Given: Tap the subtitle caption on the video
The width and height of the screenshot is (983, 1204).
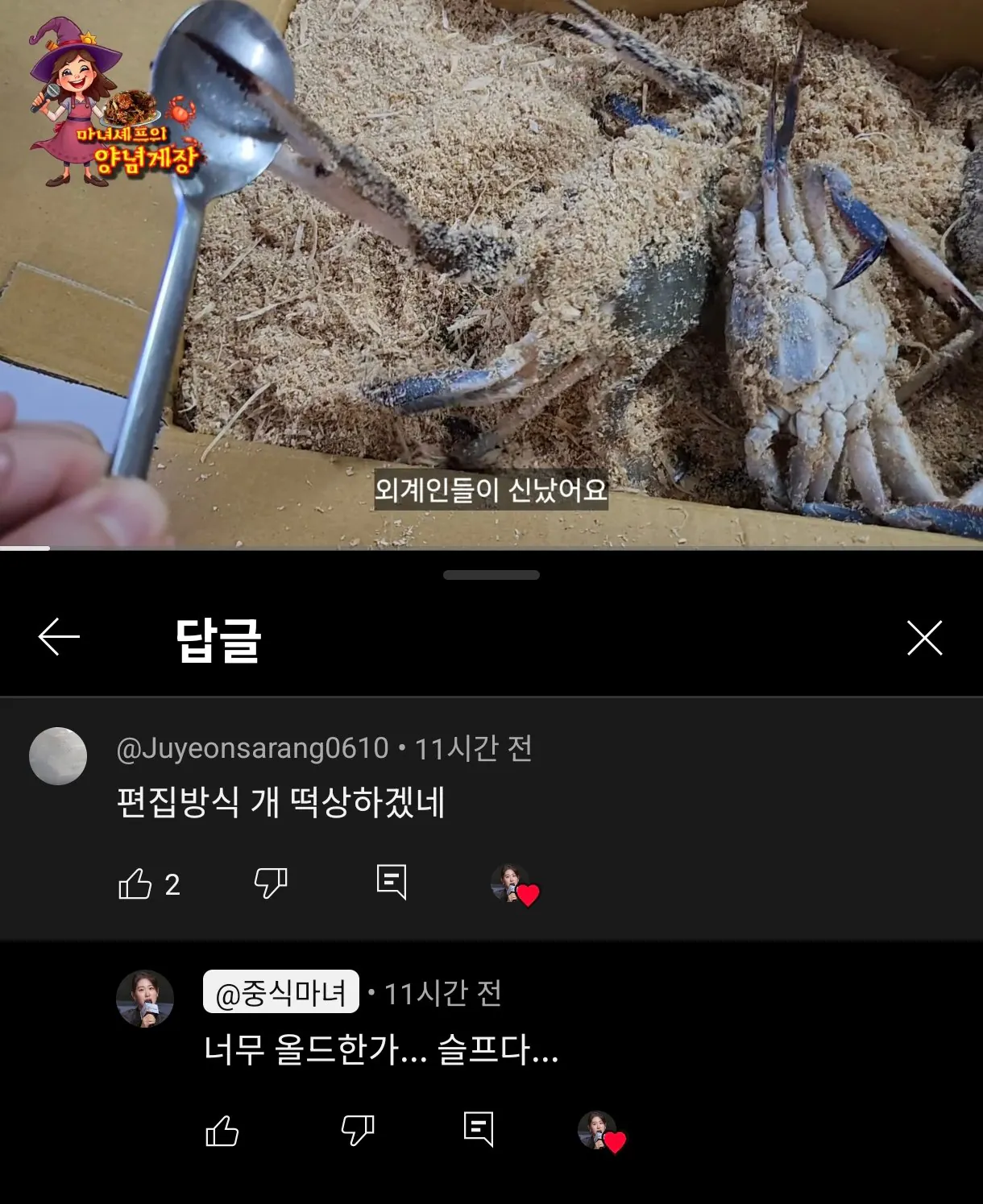Looking at the screenshot, I should [491, 490].
